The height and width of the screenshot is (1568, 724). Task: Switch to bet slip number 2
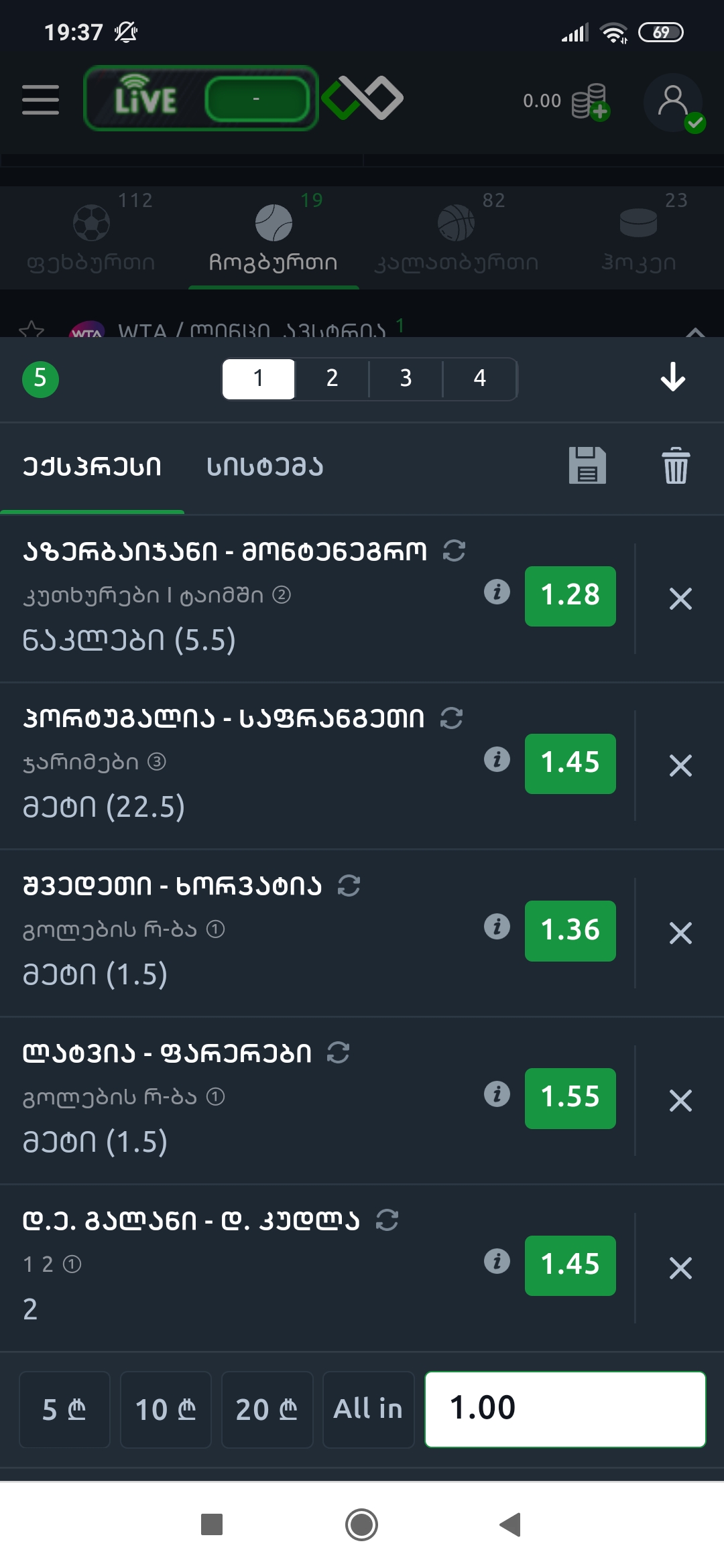pyautogui.click(x=332, y=379)
